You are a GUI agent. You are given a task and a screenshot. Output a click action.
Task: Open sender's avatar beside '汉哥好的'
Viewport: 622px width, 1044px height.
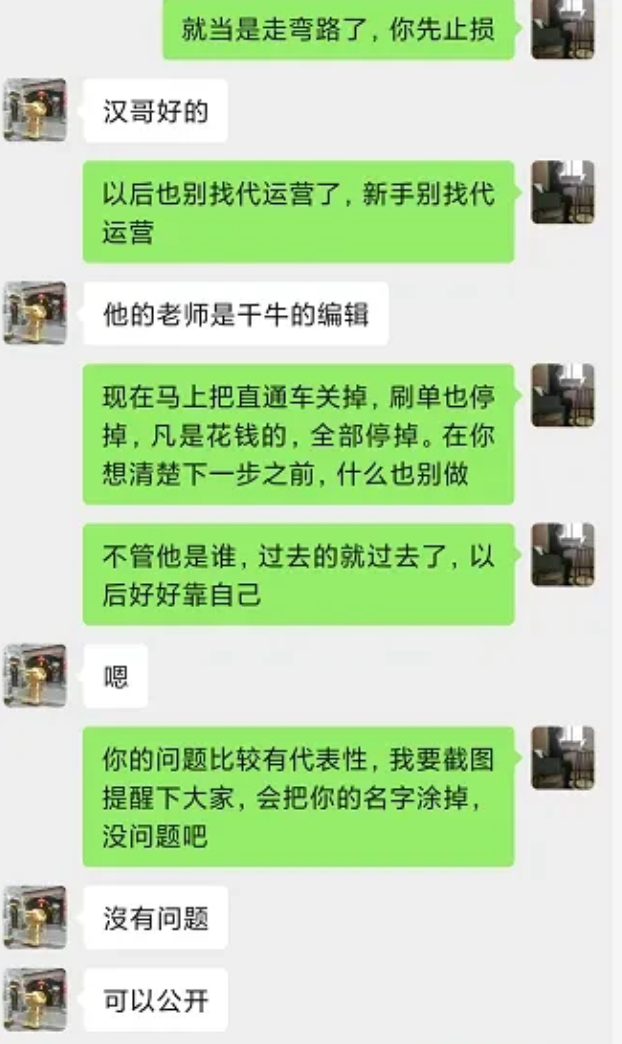tap(35, 110)
